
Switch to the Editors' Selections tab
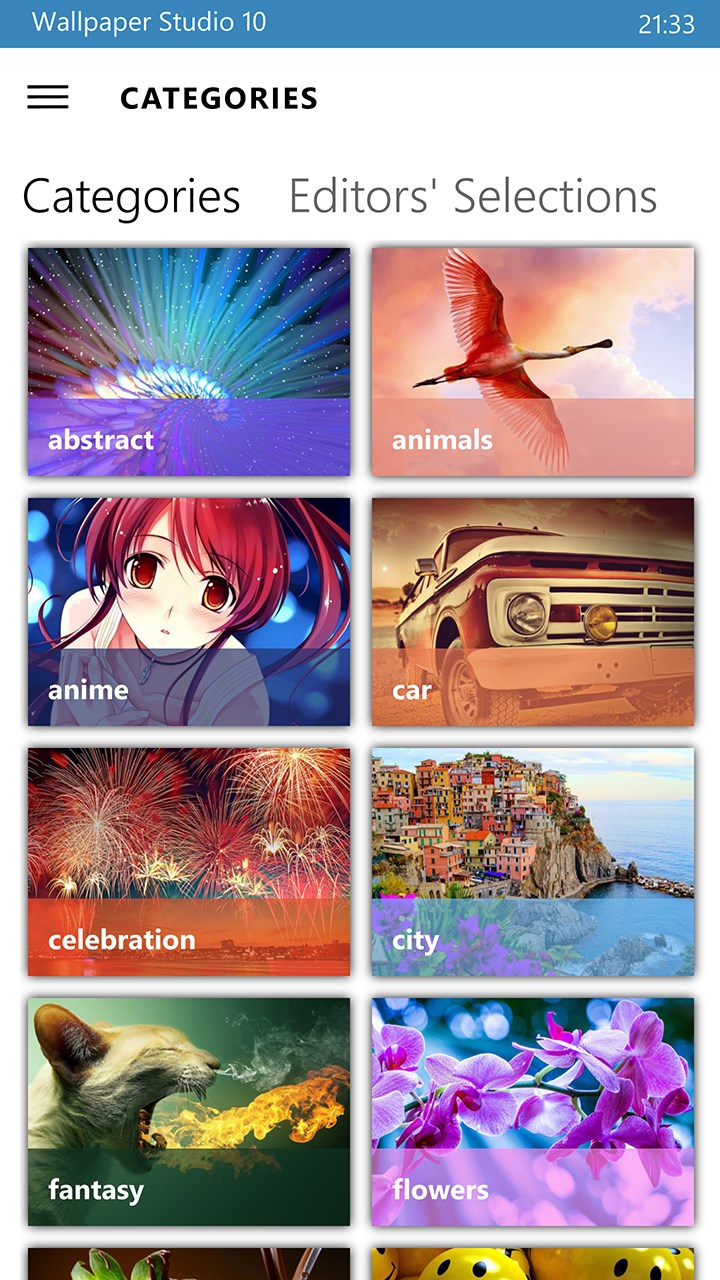pyautogui.click(x=472, y=196)
